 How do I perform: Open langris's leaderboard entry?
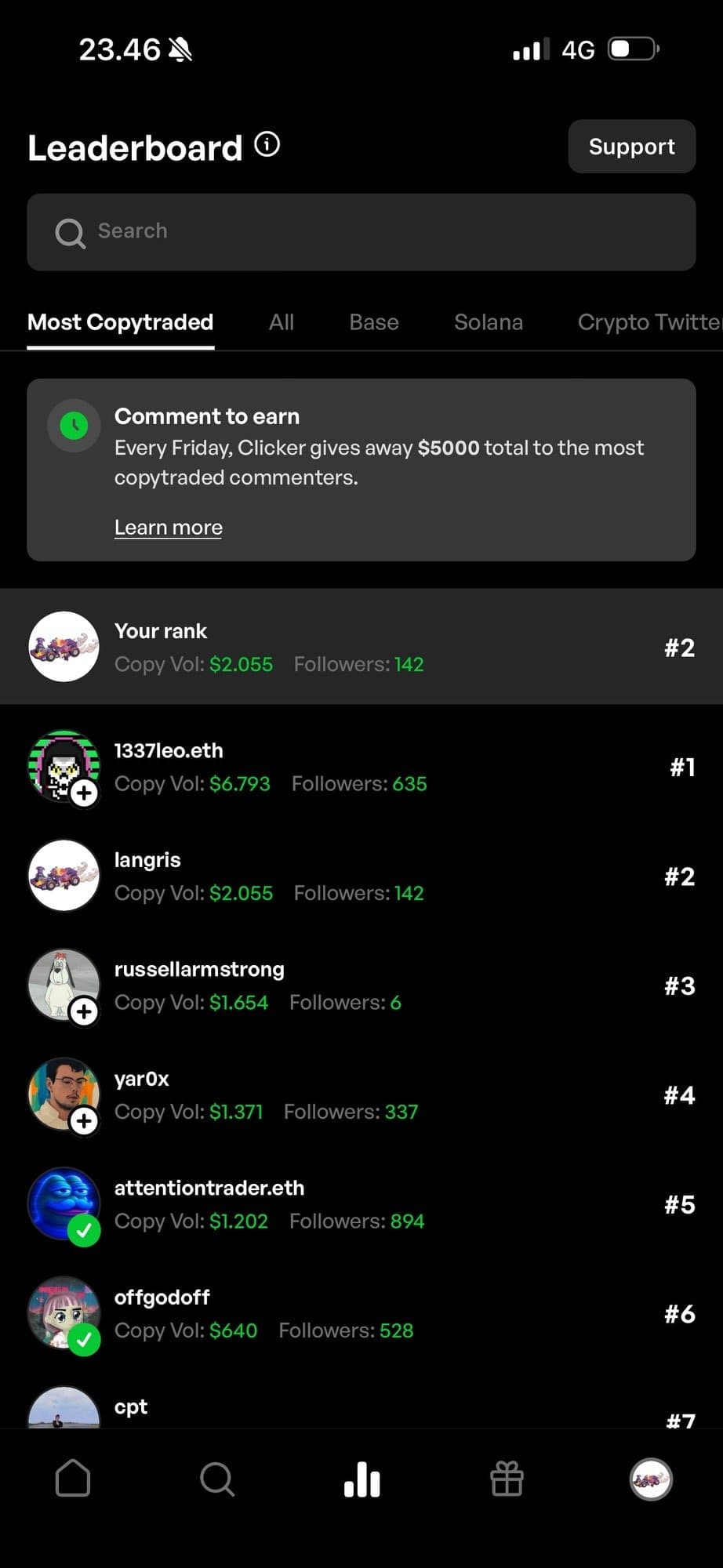click(361, 876)
